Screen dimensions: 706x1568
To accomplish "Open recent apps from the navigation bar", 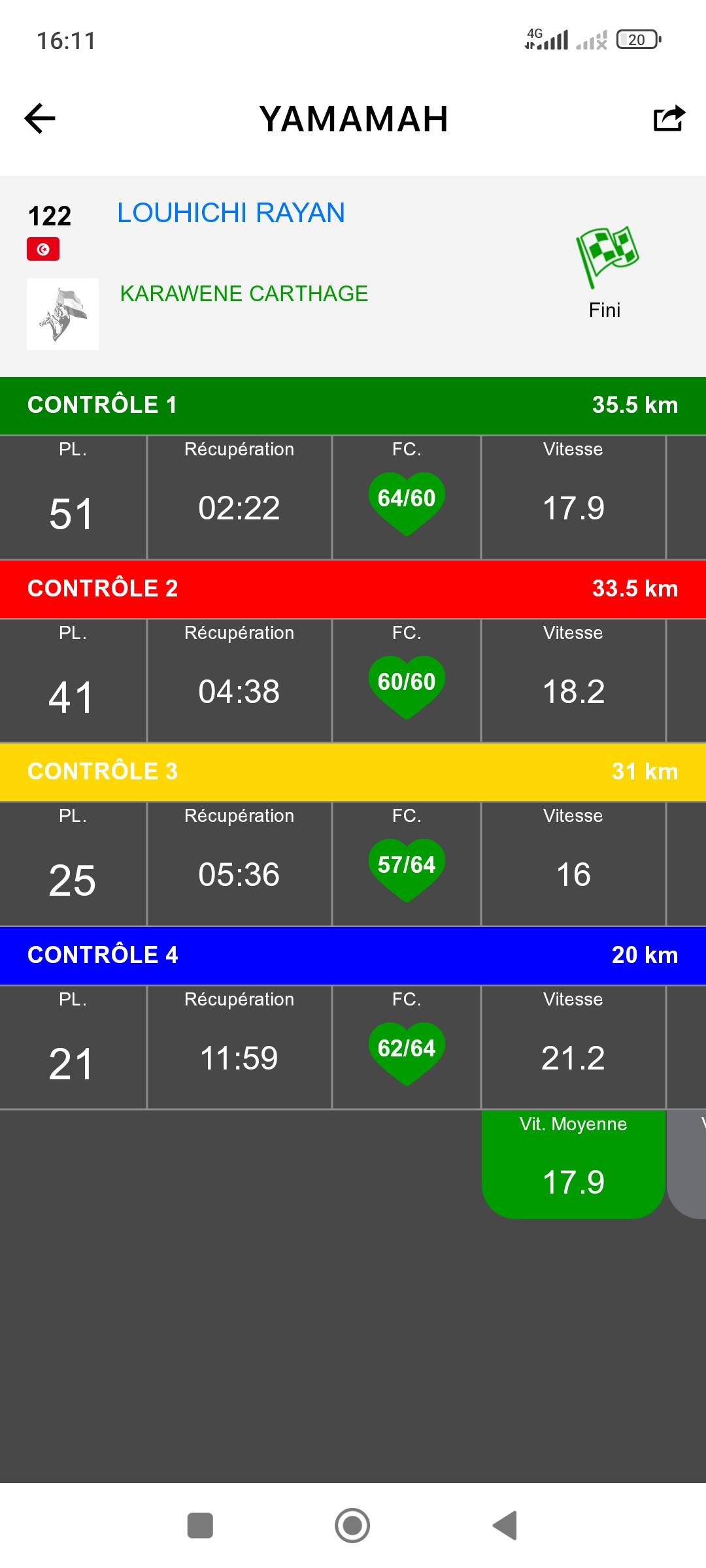I will click(200, 1526).
